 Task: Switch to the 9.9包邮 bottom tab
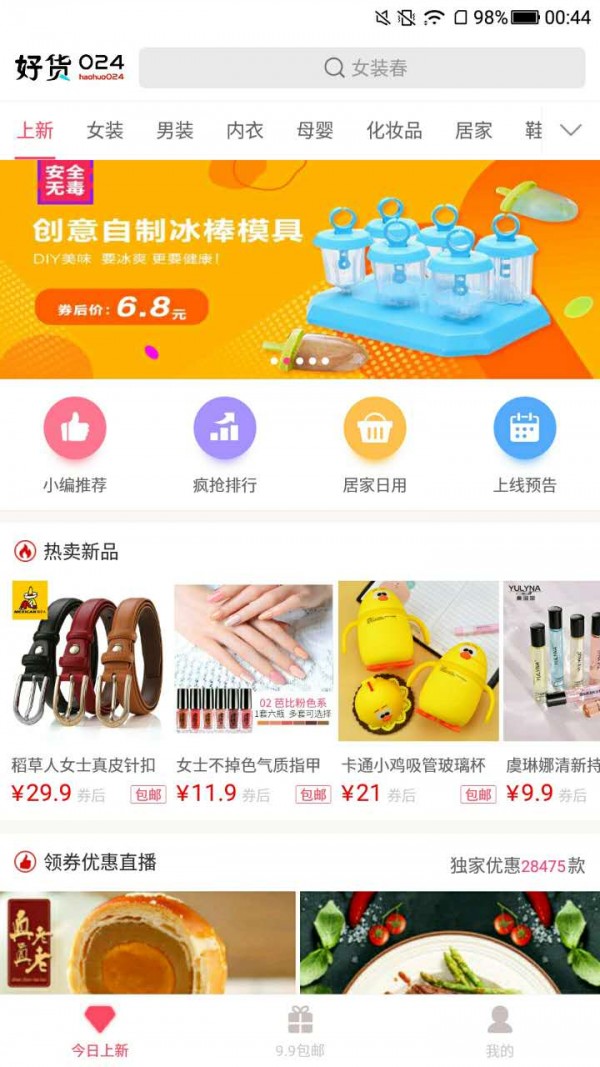[x=300, y=1030]
